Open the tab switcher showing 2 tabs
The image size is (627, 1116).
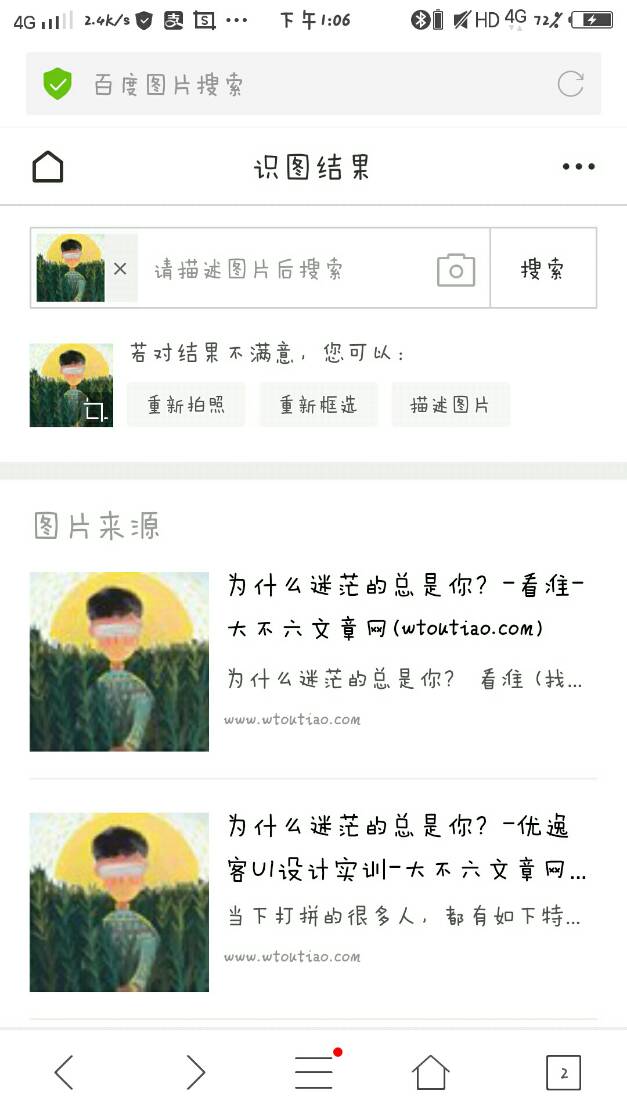click(563, 1073)
